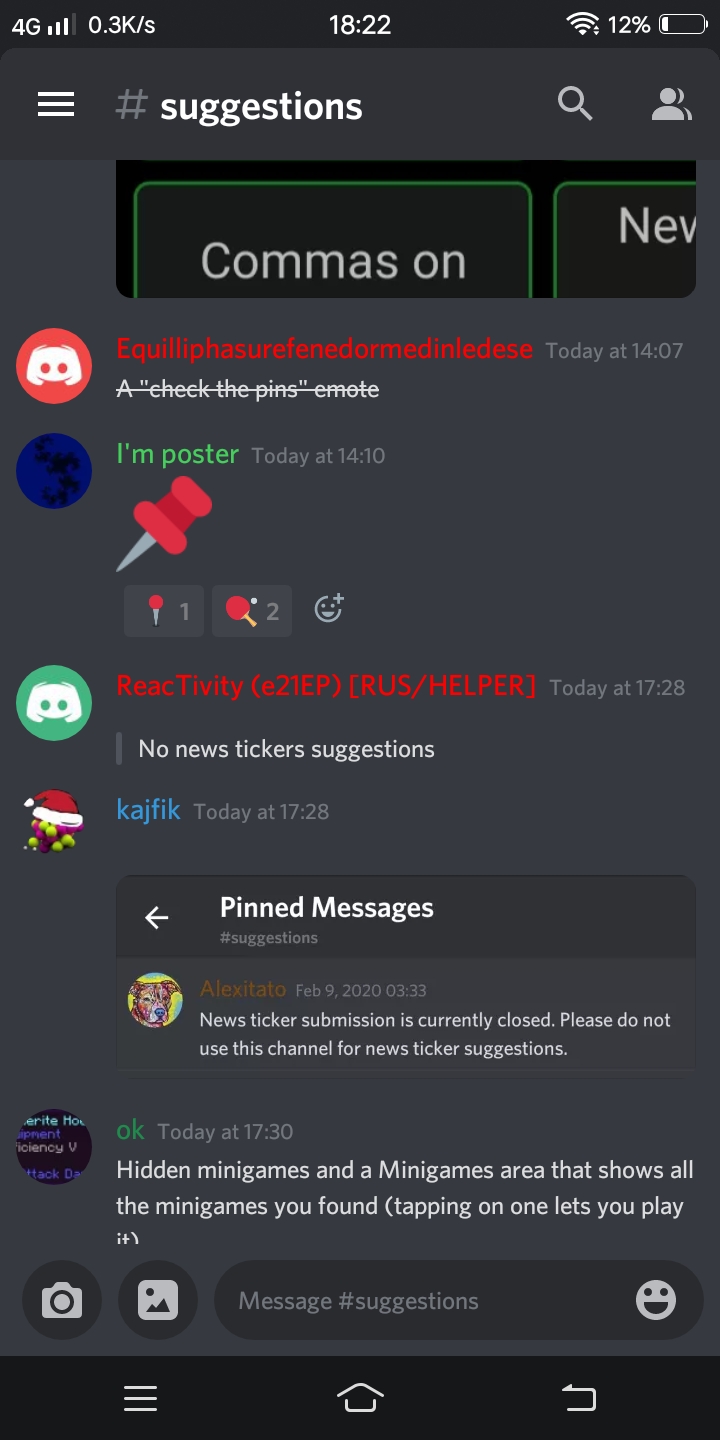The image size is (720, 1440).
Task: Open the camera to take a photo
Action: click(62, 1300)
